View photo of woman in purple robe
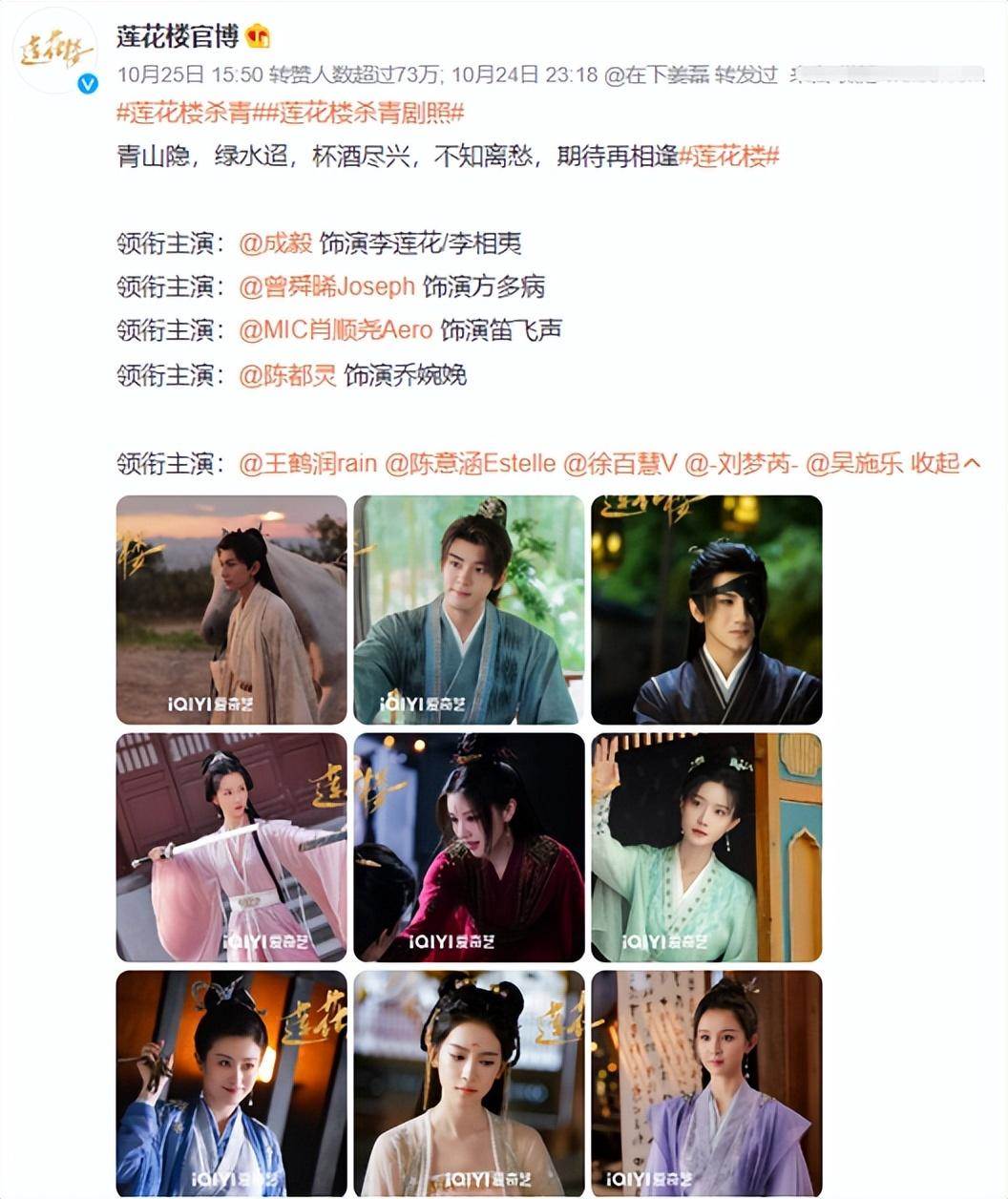1008x1199 pixels. (706, 1083)
